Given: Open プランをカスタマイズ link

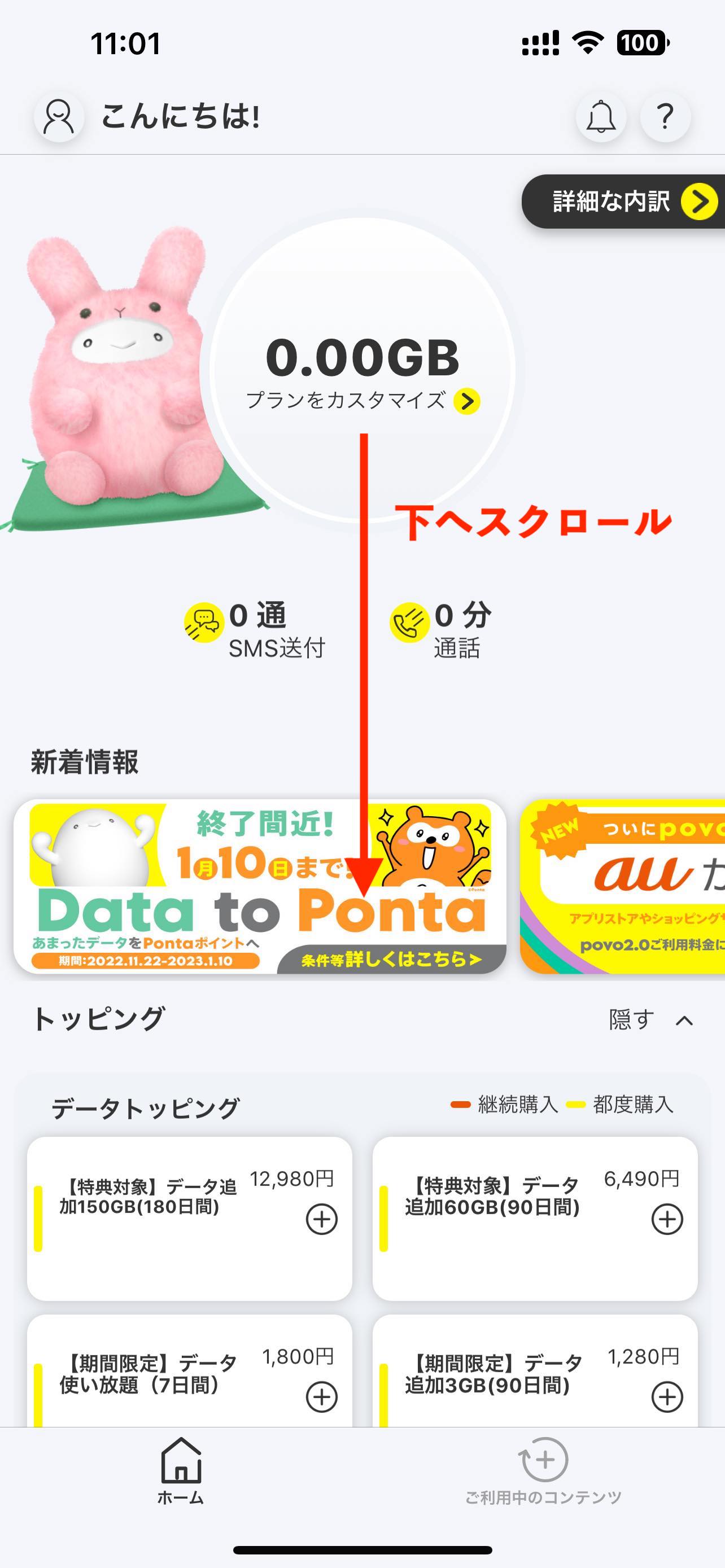Looking at the screenshot, I should tap(363, 401).
